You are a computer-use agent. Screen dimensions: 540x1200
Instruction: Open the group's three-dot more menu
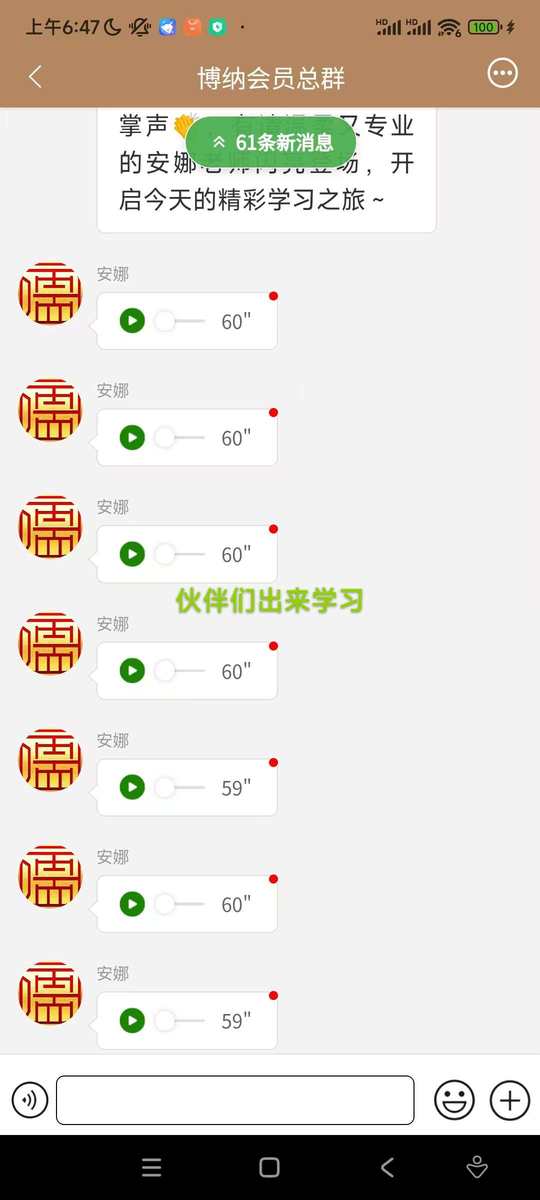point(502,73)
